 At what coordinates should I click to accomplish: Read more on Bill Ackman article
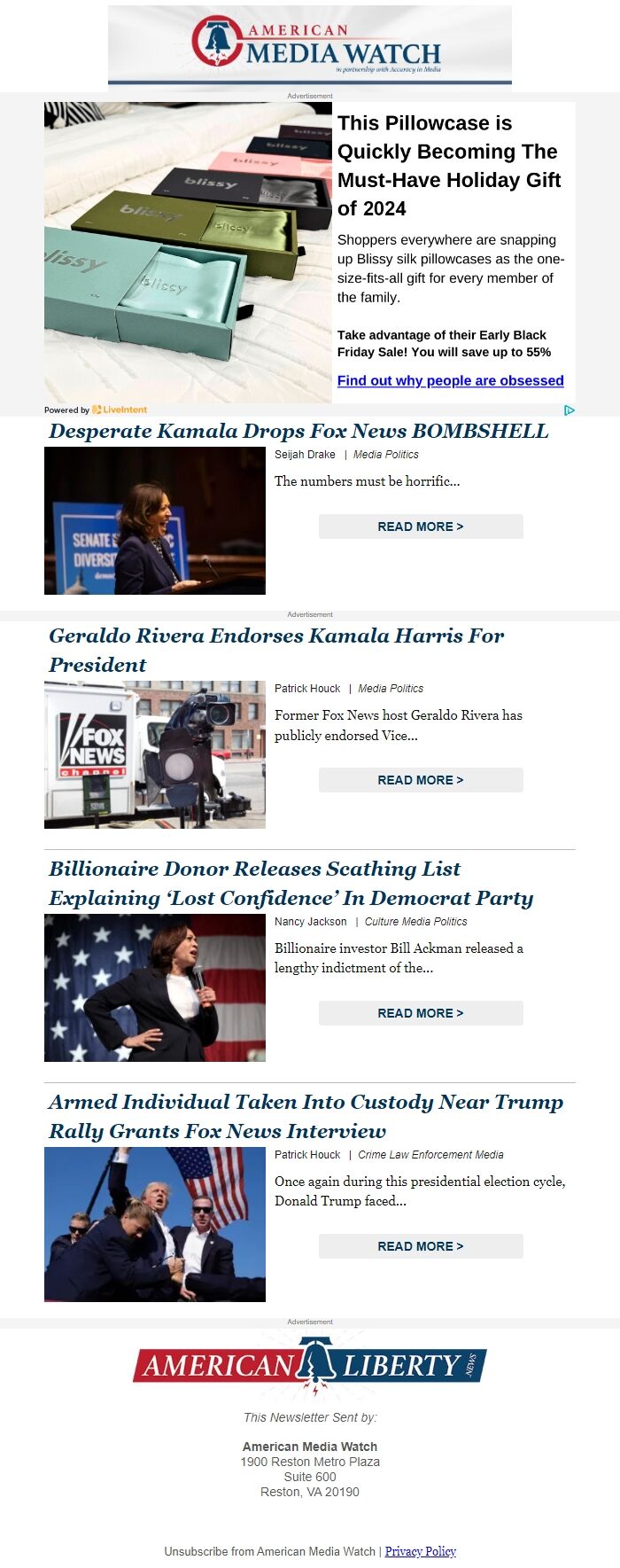[421, 1013]
